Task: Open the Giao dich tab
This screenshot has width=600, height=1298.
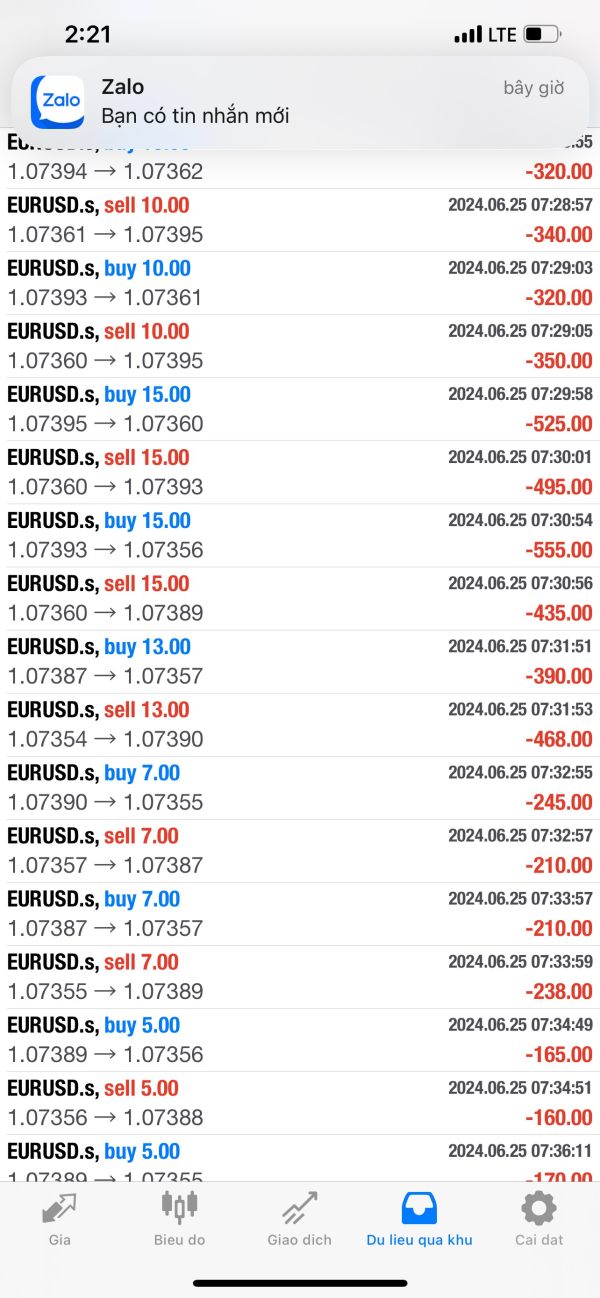Action: 299,1219
